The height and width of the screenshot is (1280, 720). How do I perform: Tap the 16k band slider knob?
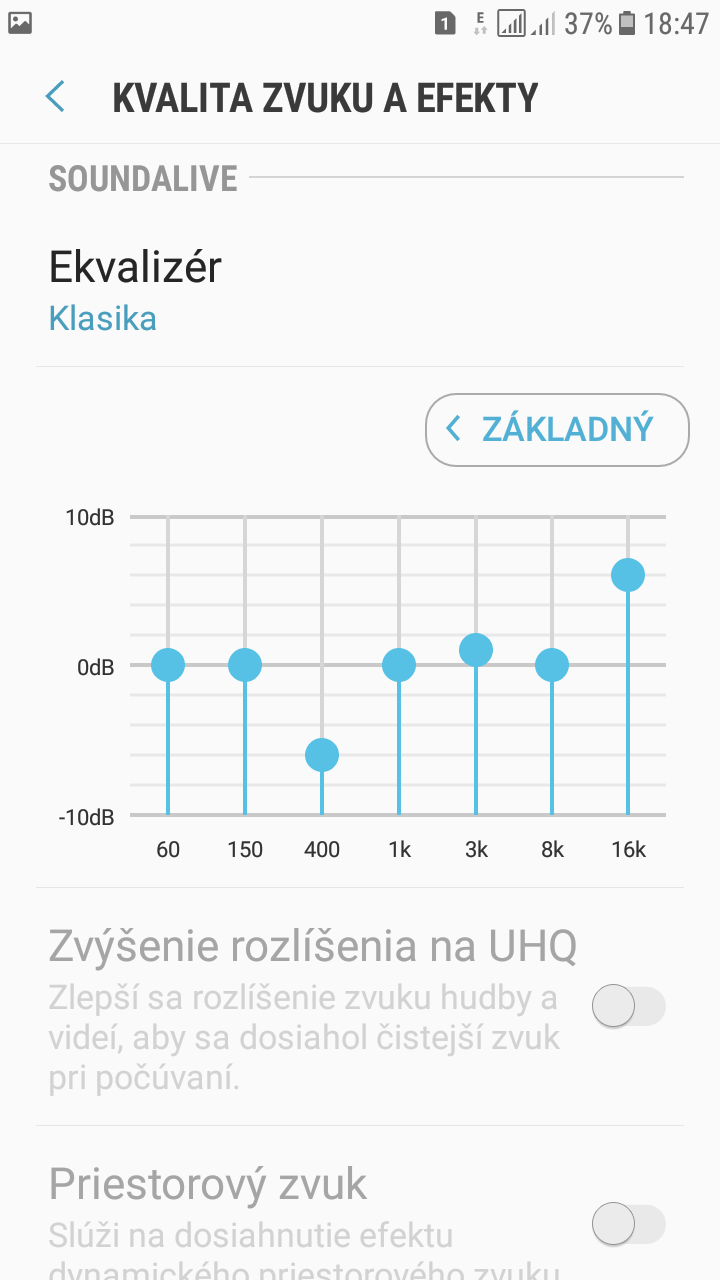(628, 575)
